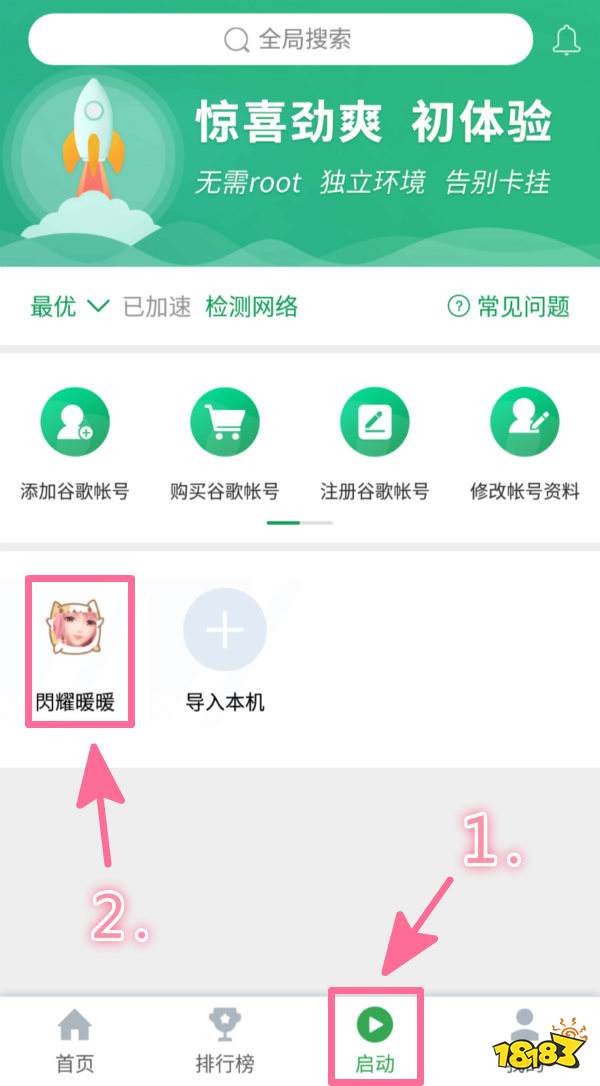The image size is (600, 1086).
Task: Open the 全局搜索 search box
Action: pyautogui.click(x=281, y=40)
